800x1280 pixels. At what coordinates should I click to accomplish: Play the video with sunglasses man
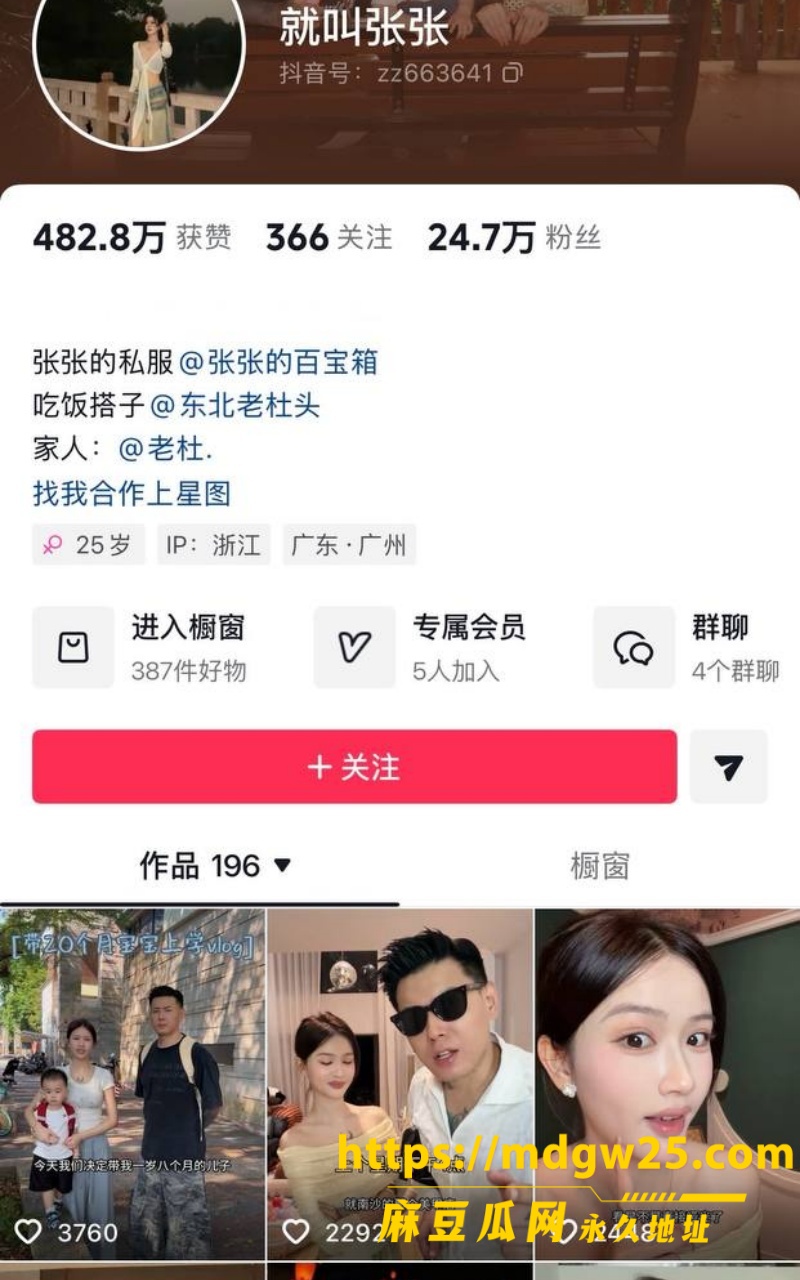pyautogui.click(x=400, y=1084)
